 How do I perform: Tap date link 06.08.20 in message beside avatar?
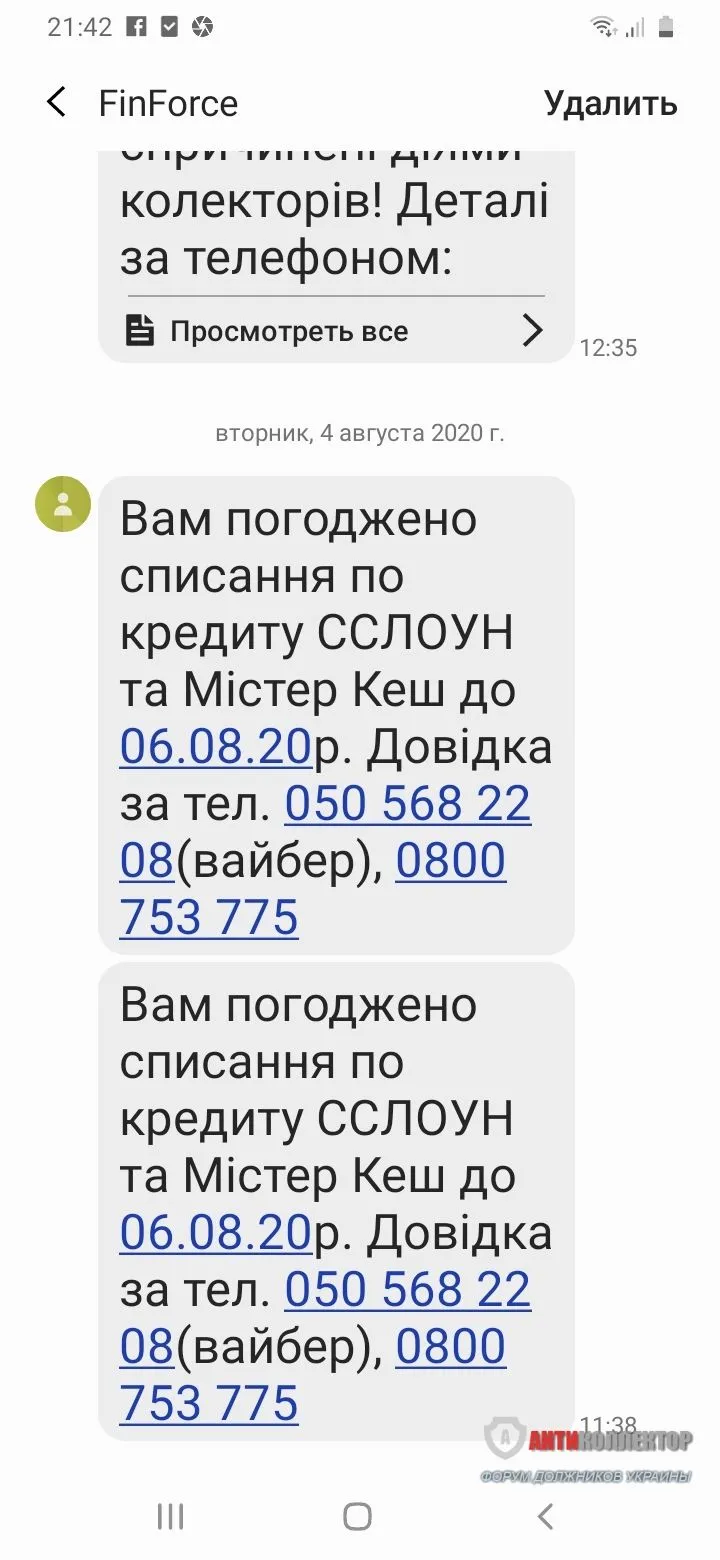tap(215, 748)
